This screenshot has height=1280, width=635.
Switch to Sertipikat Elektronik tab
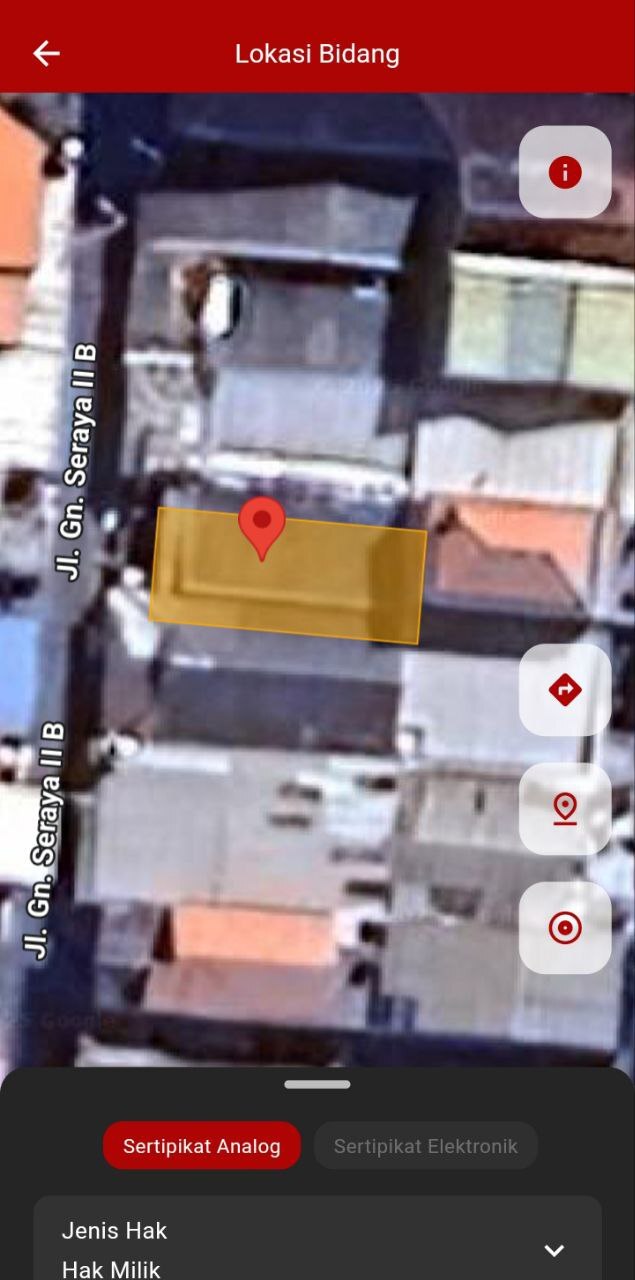pyautogui.click(x=426, y=1146)
